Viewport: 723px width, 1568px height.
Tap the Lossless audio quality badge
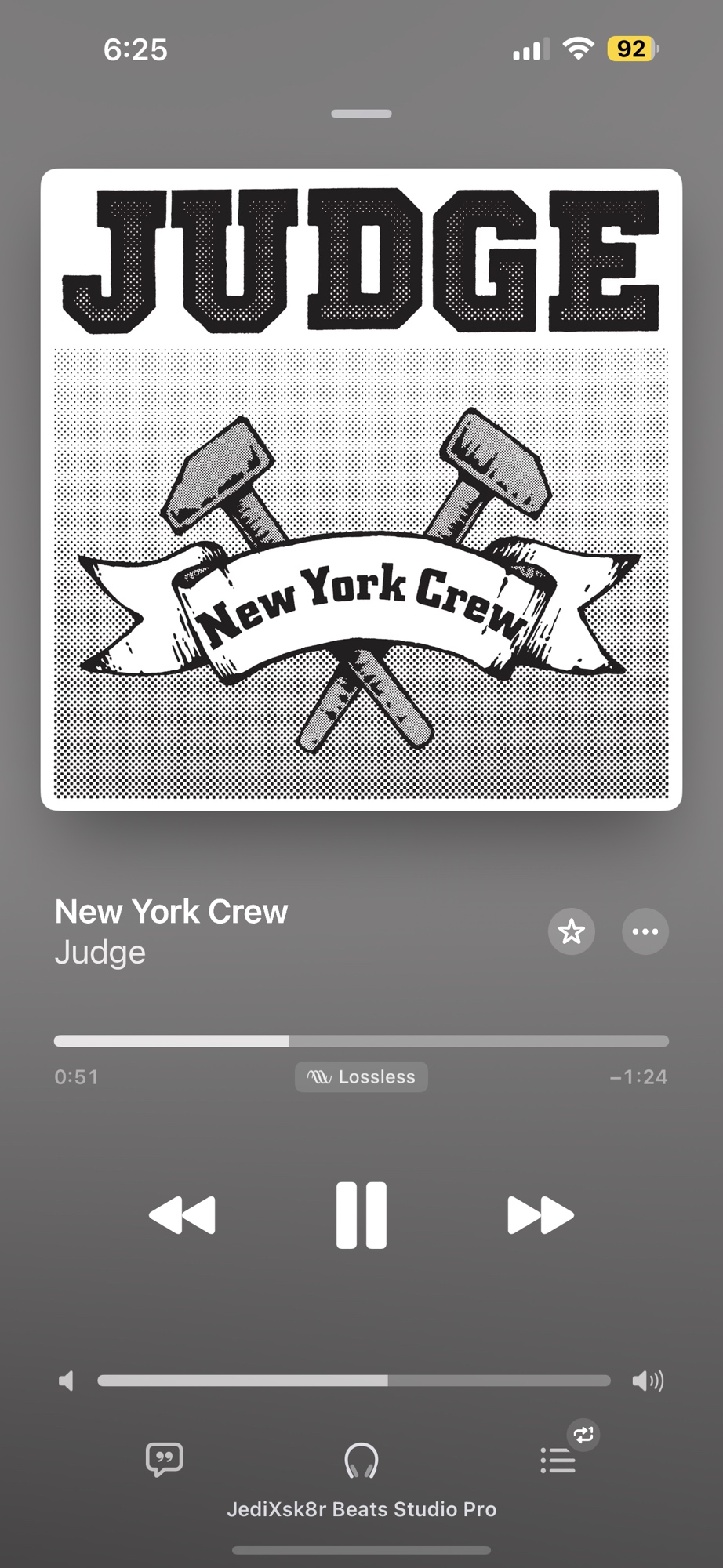click(361, 1076)
